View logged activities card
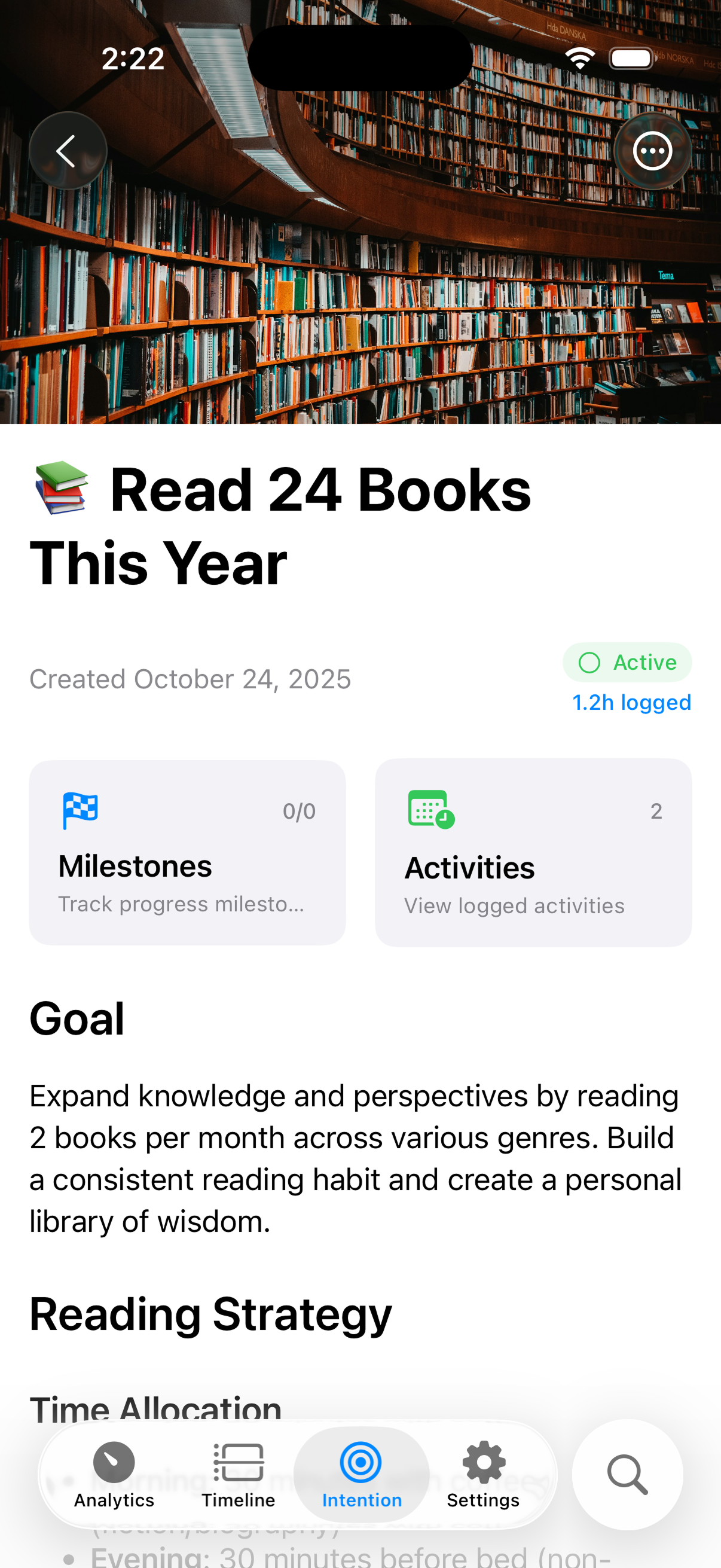Screen dimensions: 721x1568 point(533,852)
